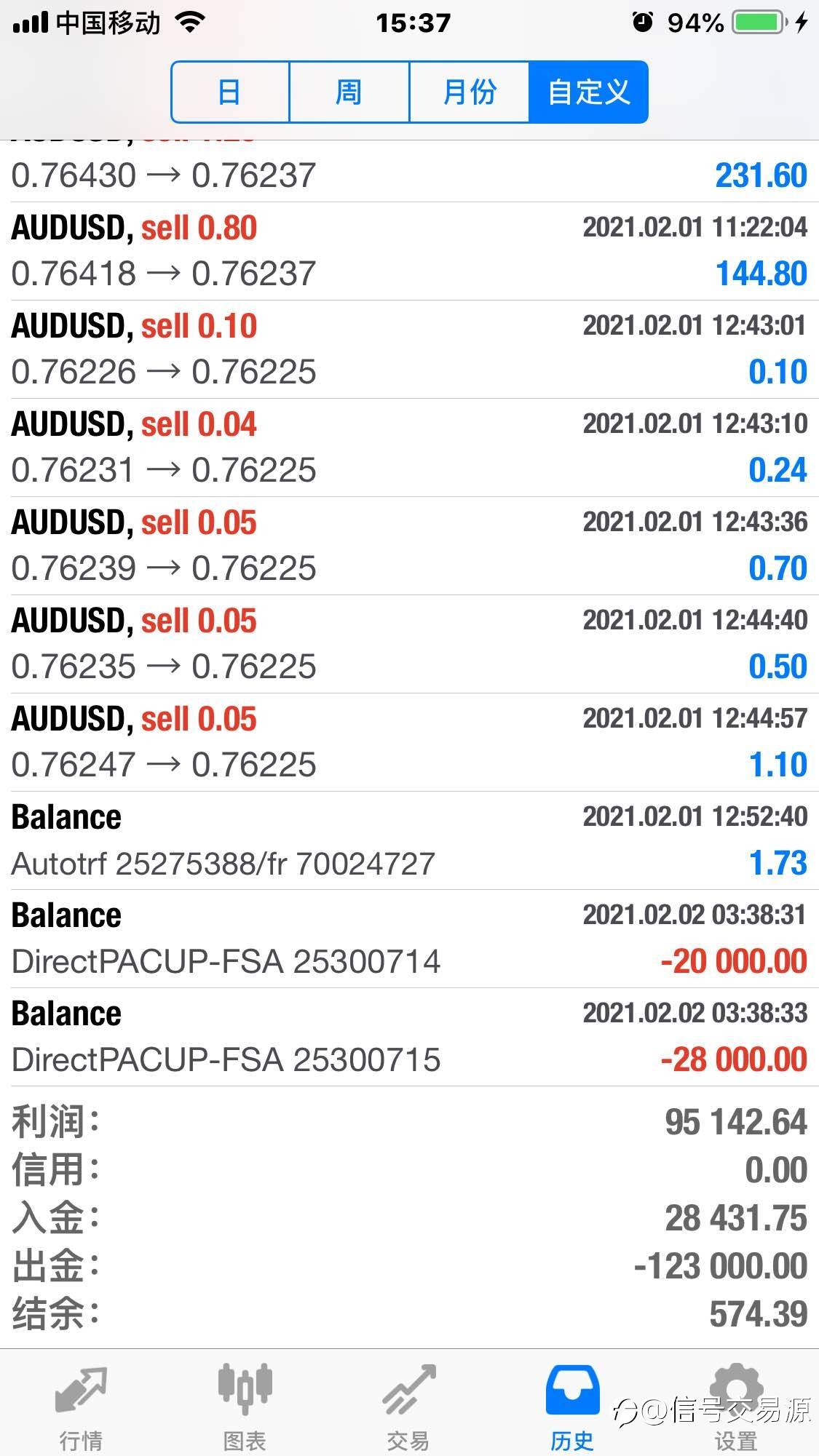The height and width of the screenshot is (1456, 819).
Task: Switch to the 交易 trade tab
Action: tap(408, 1407)
